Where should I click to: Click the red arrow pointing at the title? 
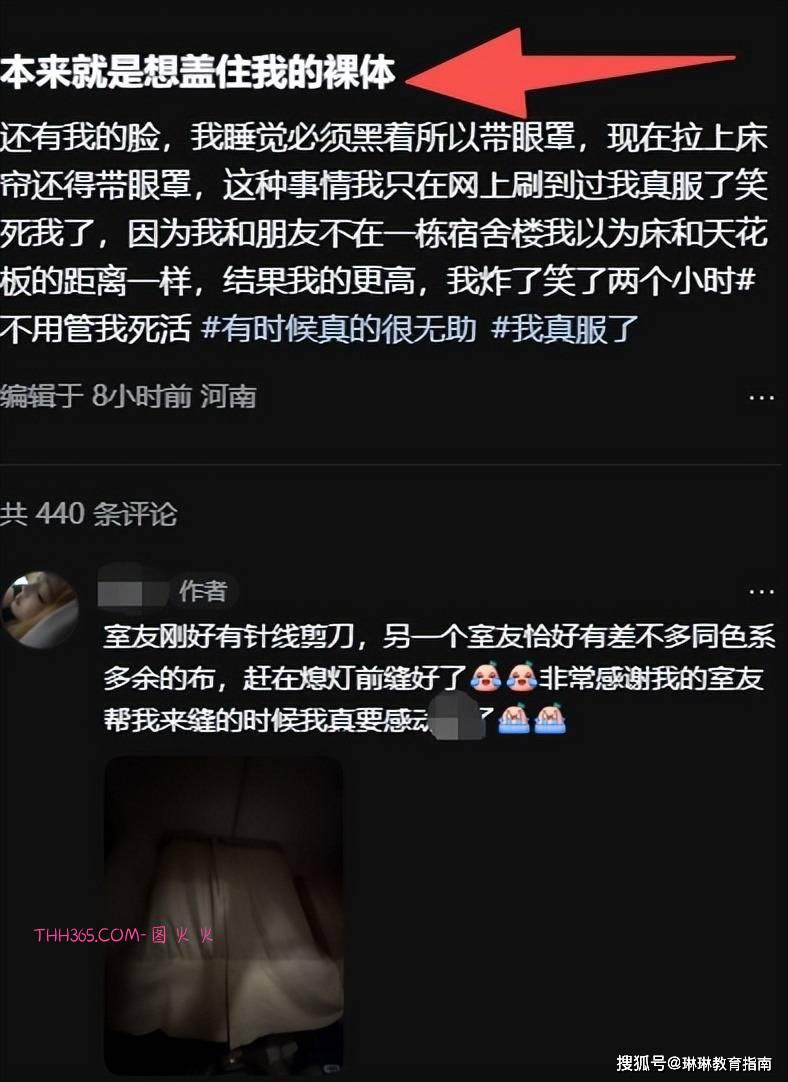pyautogui.click(x=560, y=62)
